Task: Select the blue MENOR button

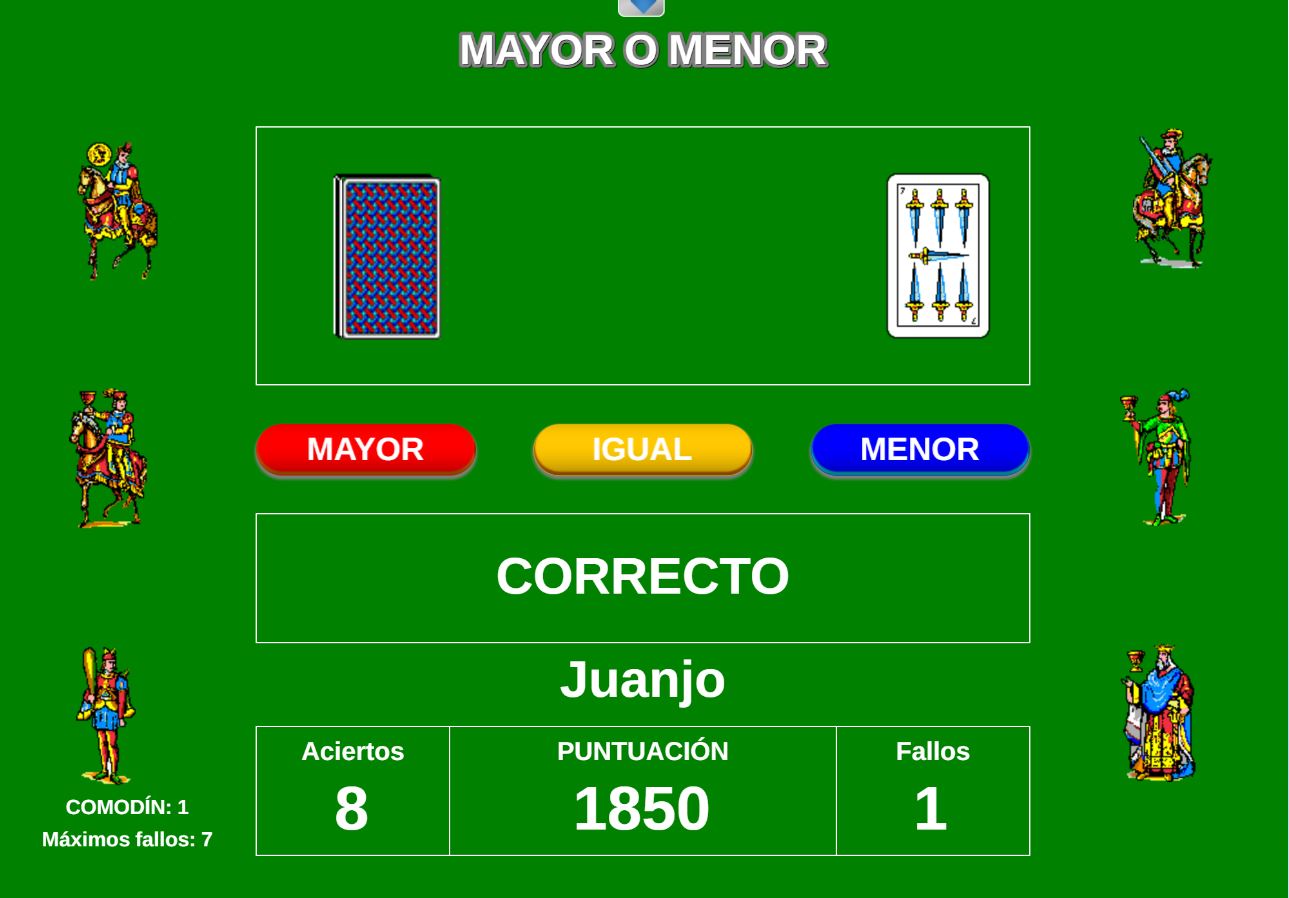Action: [919, 449]
